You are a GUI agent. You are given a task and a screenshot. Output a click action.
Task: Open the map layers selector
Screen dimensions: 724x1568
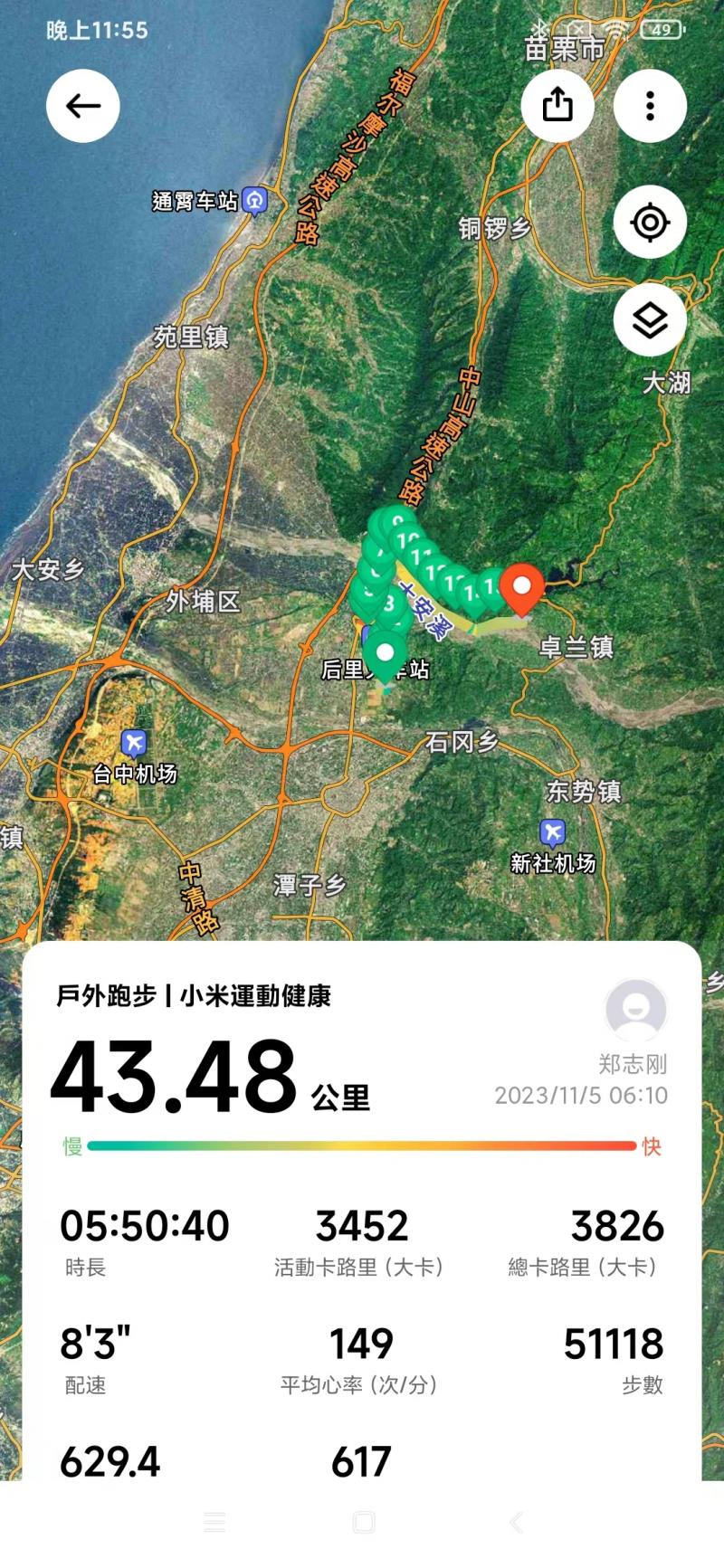[650, 319]
